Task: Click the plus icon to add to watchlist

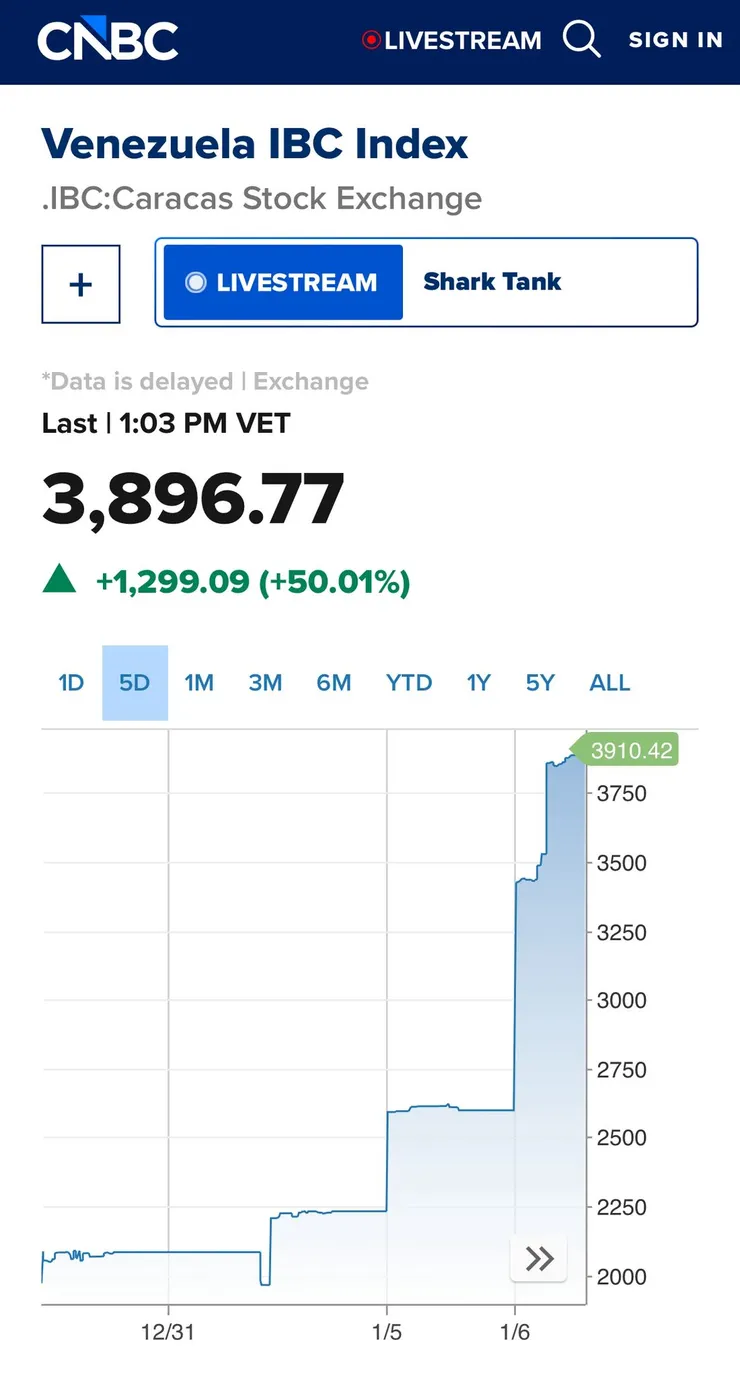Action: click(x=80, y=283)
